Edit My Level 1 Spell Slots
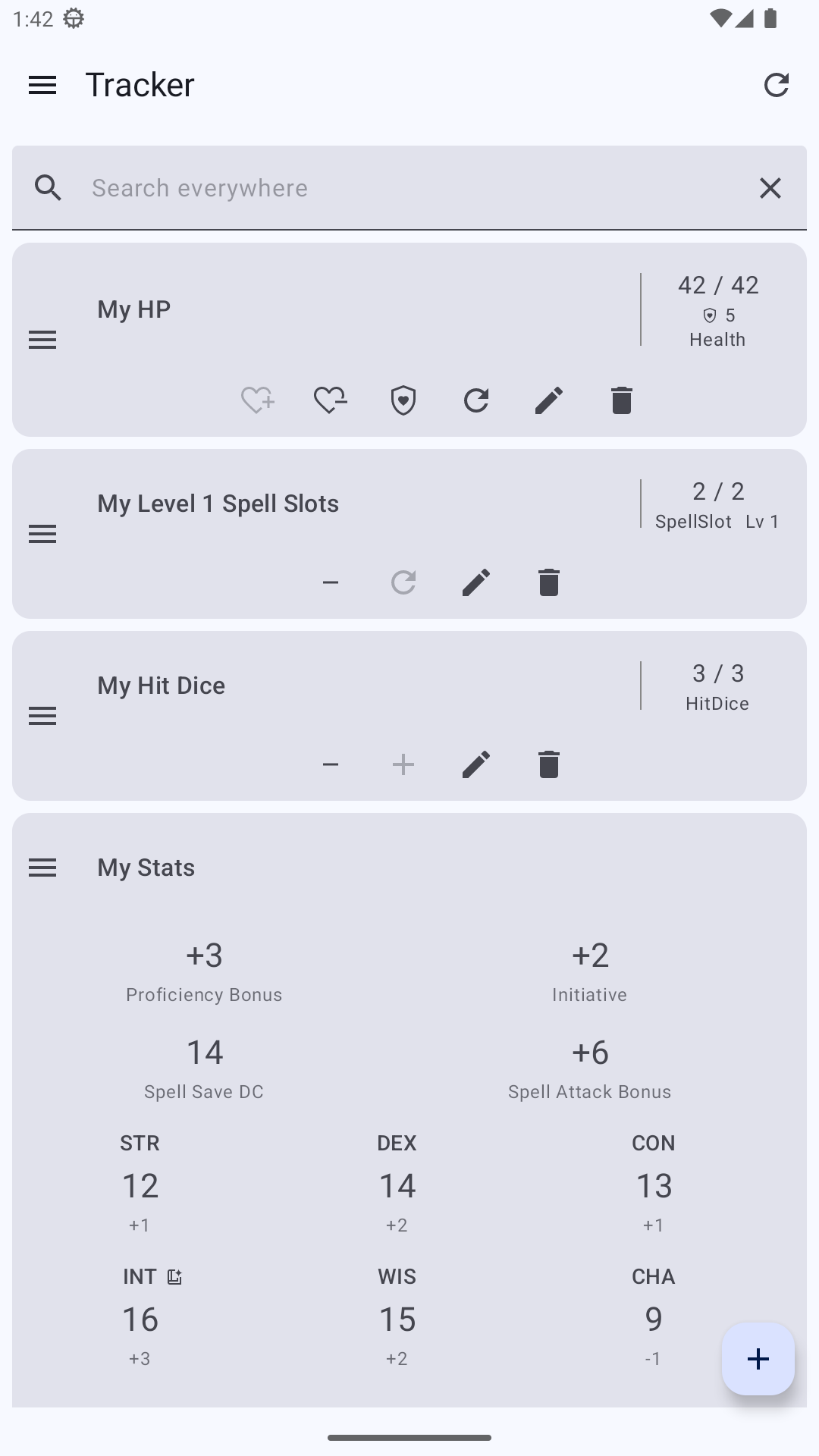The image size is (819, 1456). 475,582
